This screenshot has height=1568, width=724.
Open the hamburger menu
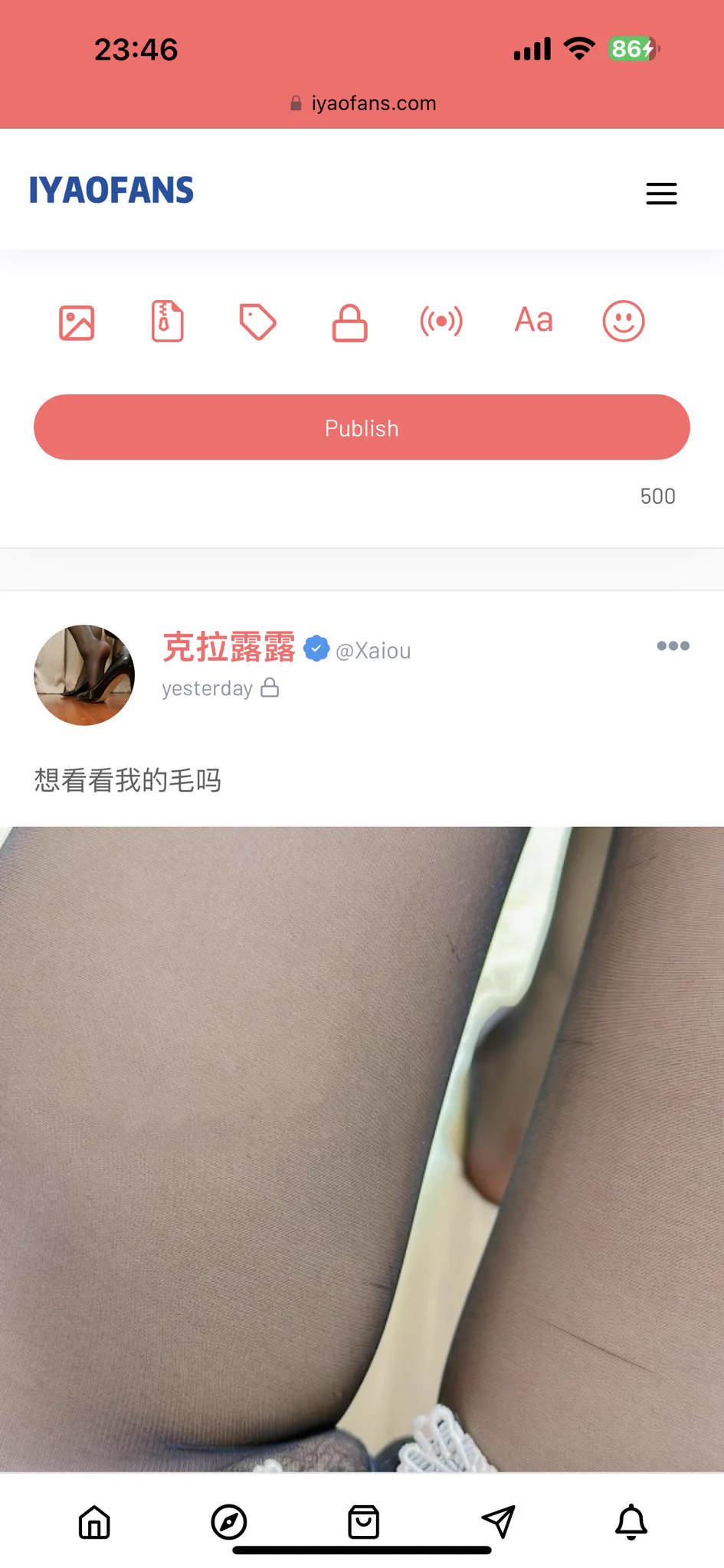(x=661, y=194)
